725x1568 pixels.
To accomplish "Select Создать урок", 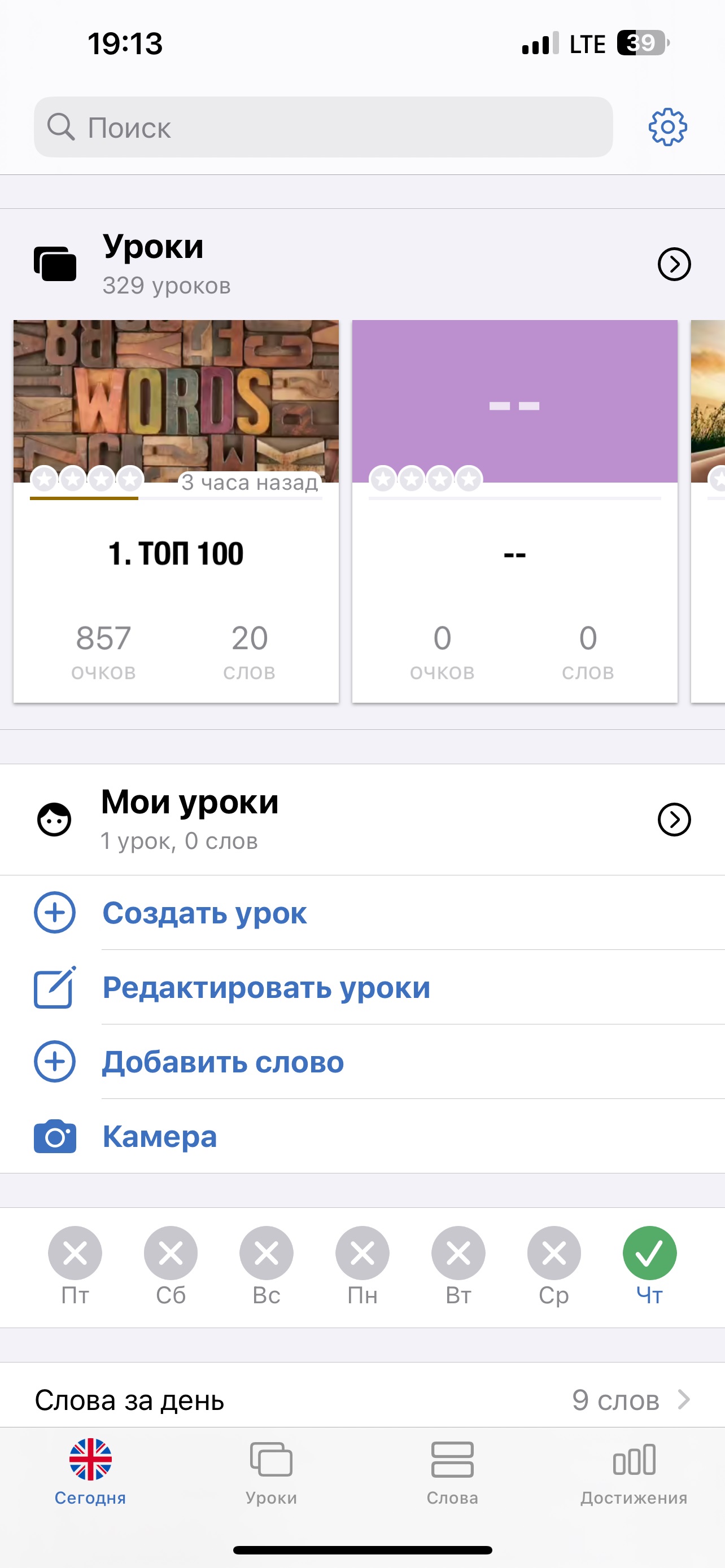I will [204, 913].
